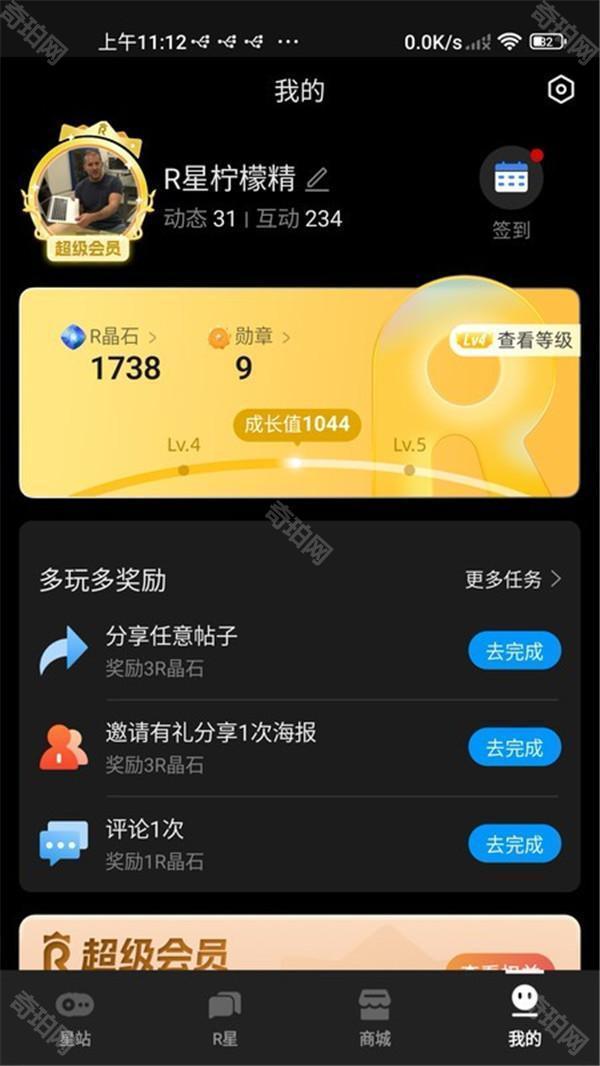This screenshot has width=600, height=1066.
Task: Open settings hexagon icon
Action: (561, 90)
